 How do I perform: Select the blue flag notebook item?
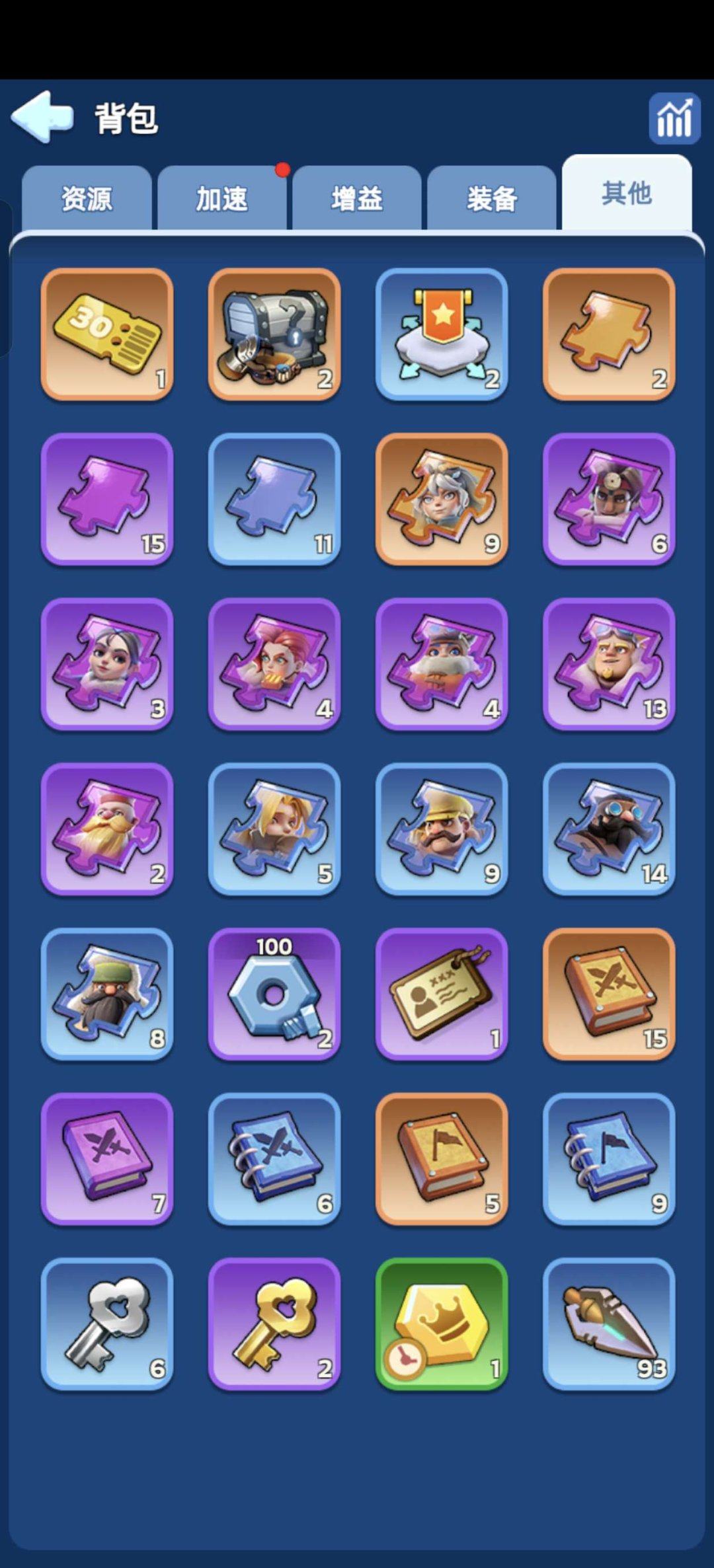[609, 1159]
